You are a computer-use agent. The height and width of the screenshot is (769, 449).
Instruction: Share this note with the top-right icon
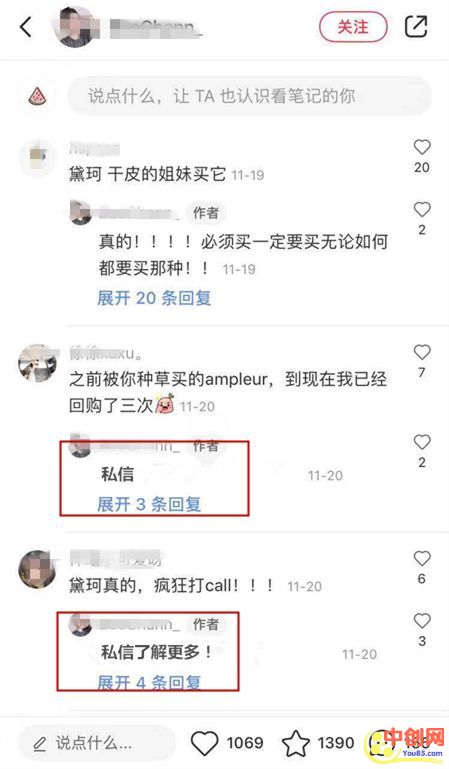(x=416, y=26)
